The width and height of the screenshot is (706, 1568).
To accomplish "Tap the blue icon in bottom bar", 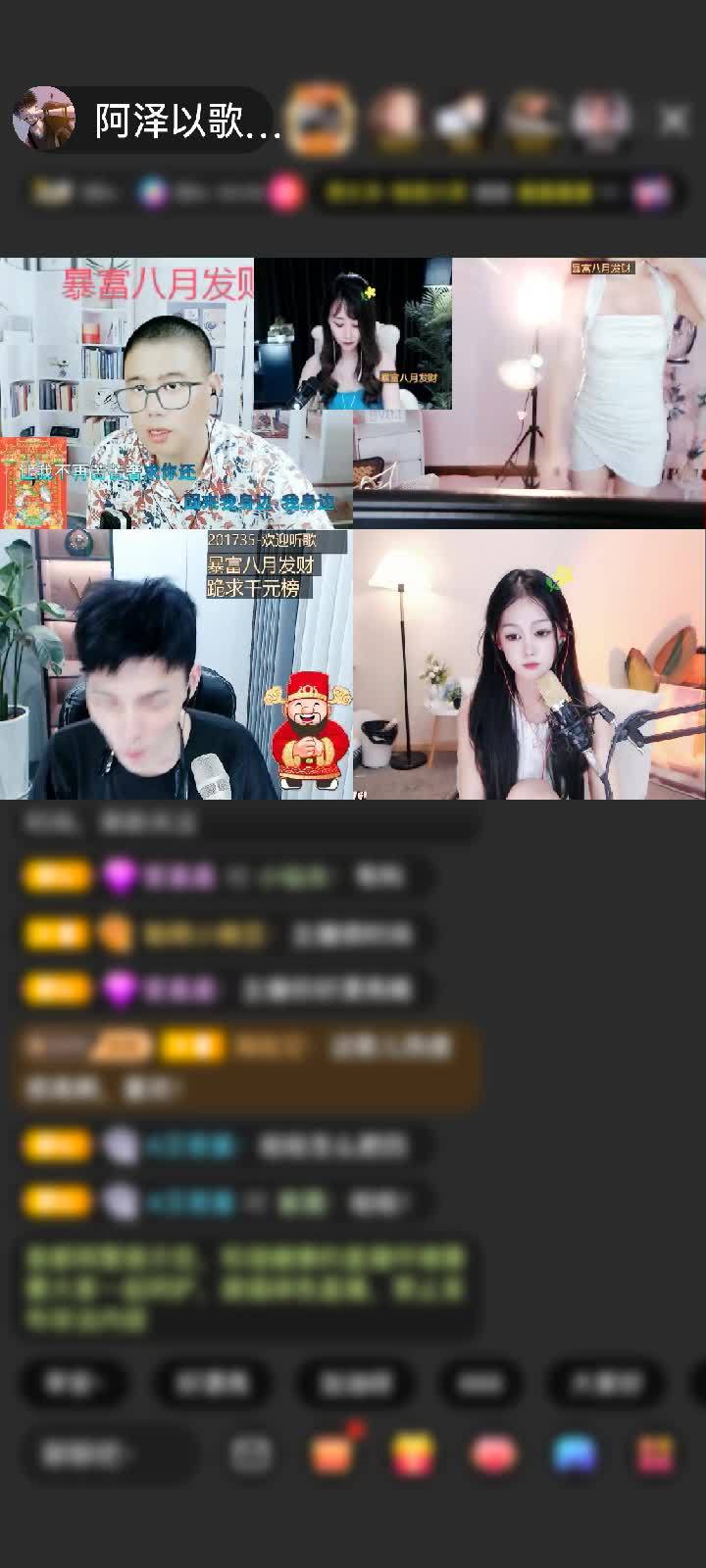I will (x=576, y=1454).
